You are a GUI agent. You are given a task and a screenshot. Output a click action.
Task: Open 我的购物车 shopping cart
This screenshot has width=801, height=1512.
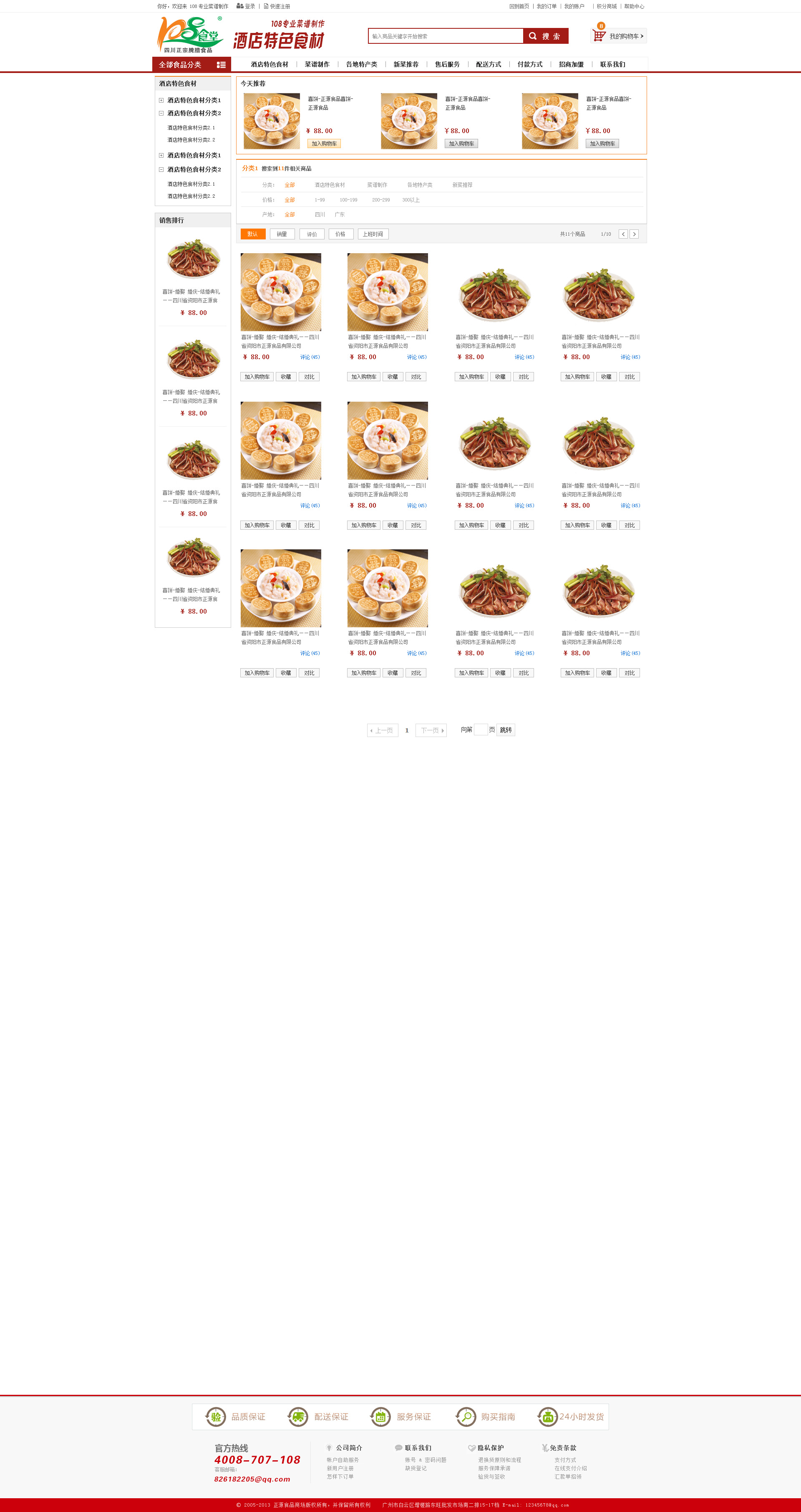(x=619, y=36)
